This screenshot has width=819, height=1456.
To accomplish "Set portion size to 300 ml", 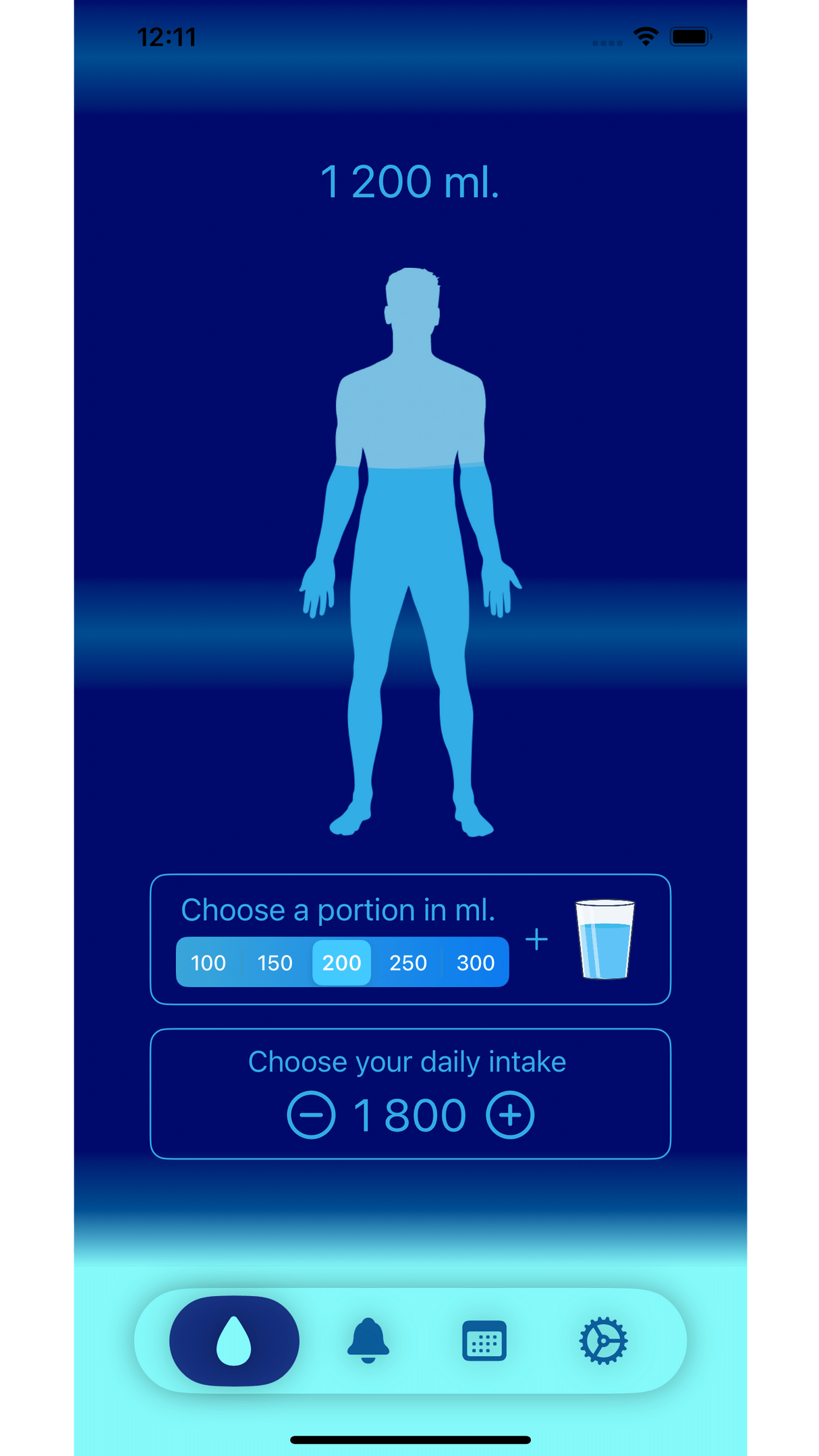I will (476, 963).
